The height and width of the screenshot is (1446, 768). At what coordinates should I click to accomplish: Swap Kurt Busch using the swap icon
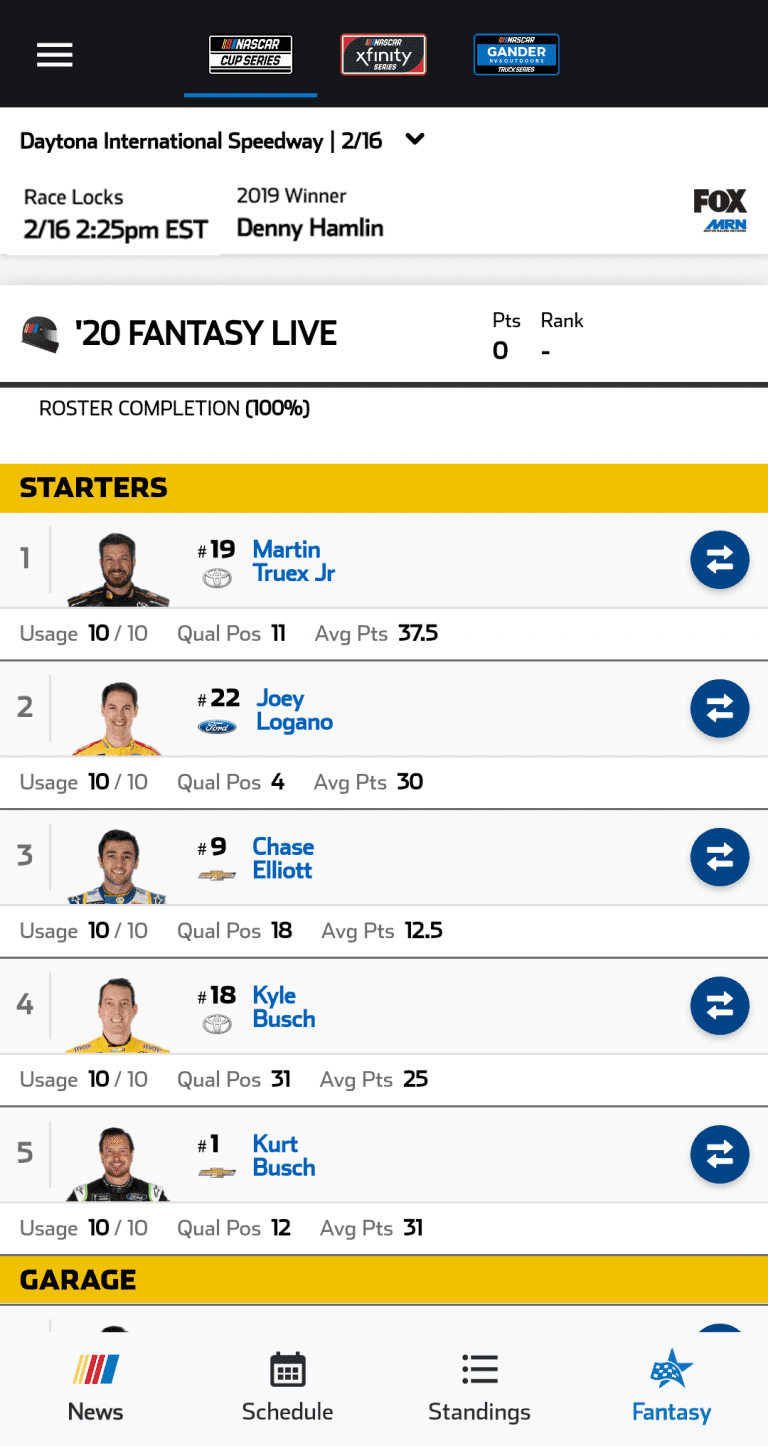(719, 1154)
